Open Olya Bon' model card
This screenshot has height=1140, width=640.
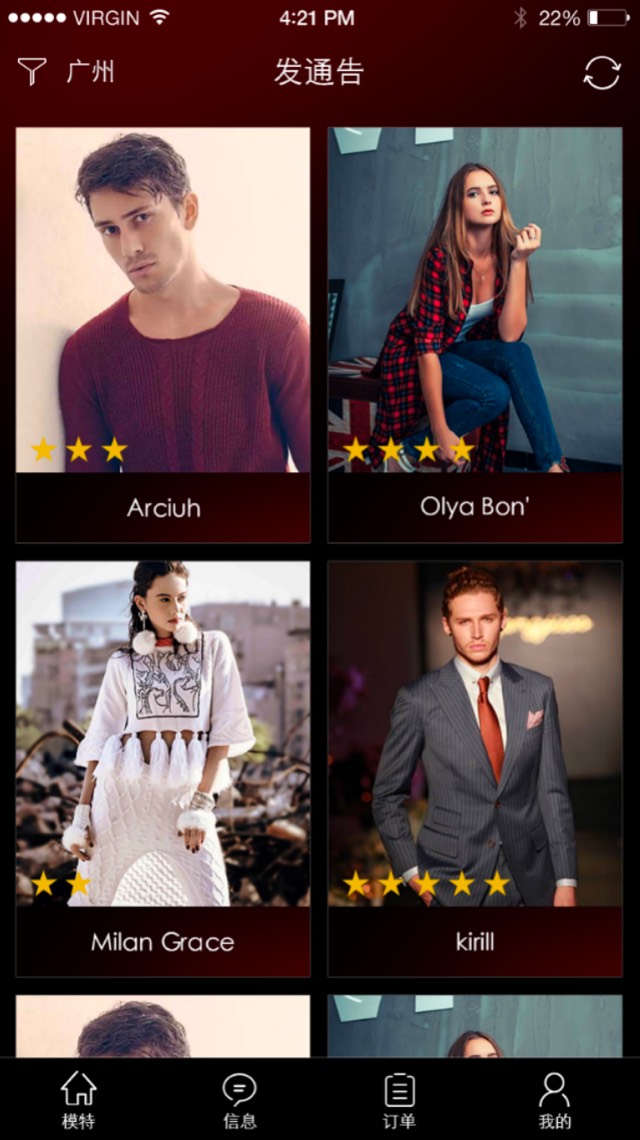475,334
